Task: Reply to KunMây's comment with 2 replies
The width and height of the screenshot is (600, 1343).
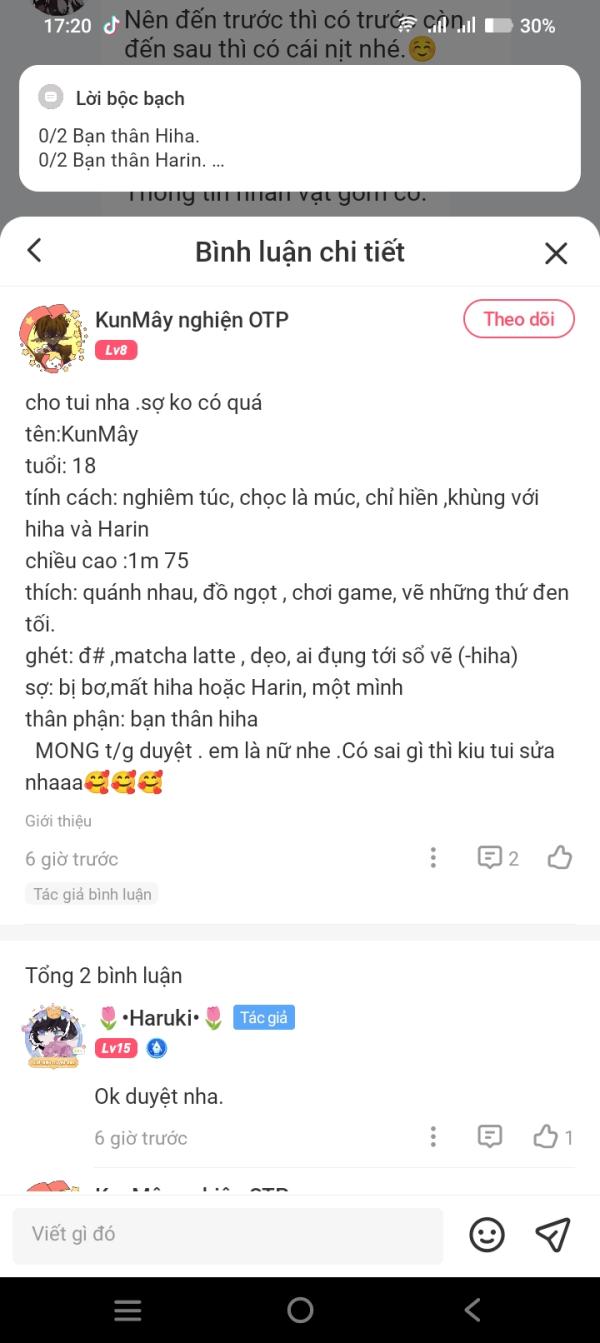Action: click(497, 858)
